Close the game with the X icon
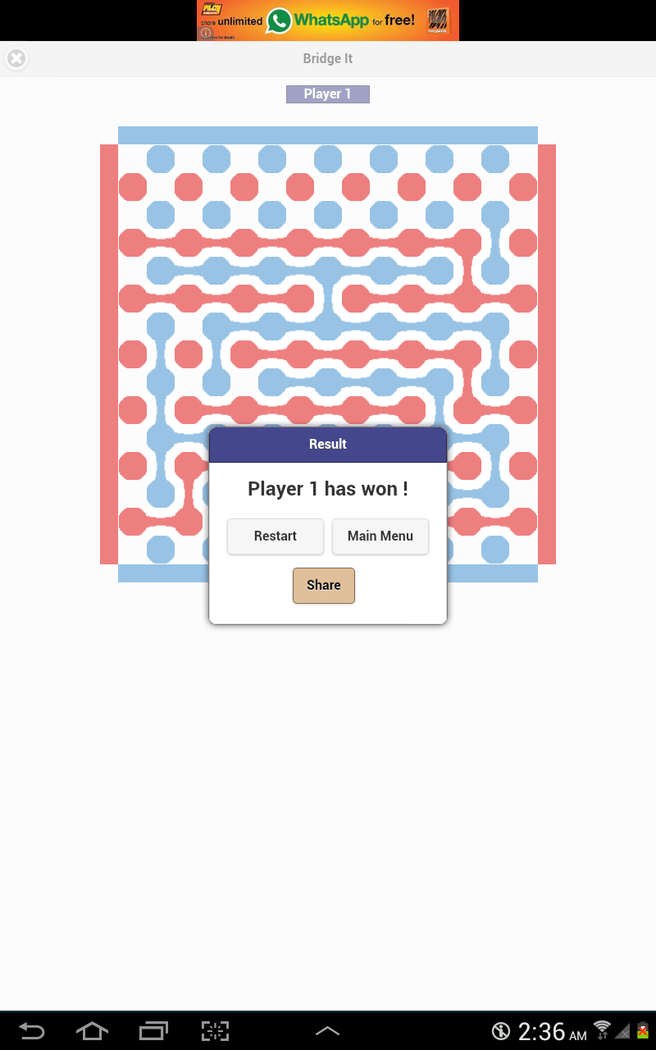 point(16,58)
